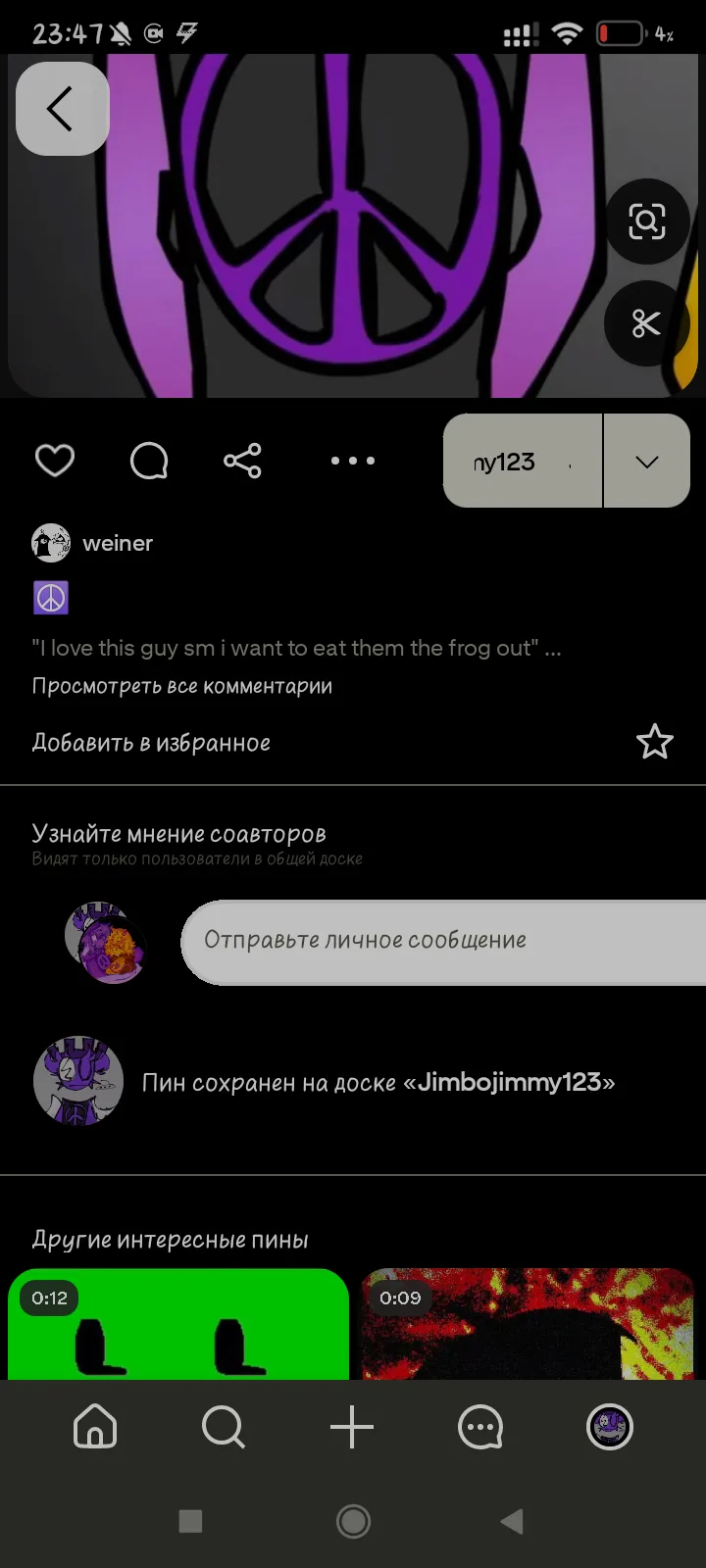
Task: Open the comments bubble icon
Action: tap(149, 461)
